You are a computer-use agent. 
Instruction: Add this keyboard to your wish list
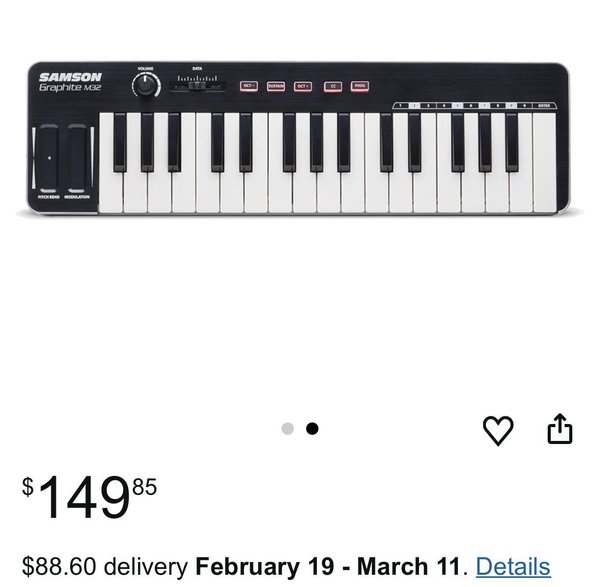click(x=498, y=430)
